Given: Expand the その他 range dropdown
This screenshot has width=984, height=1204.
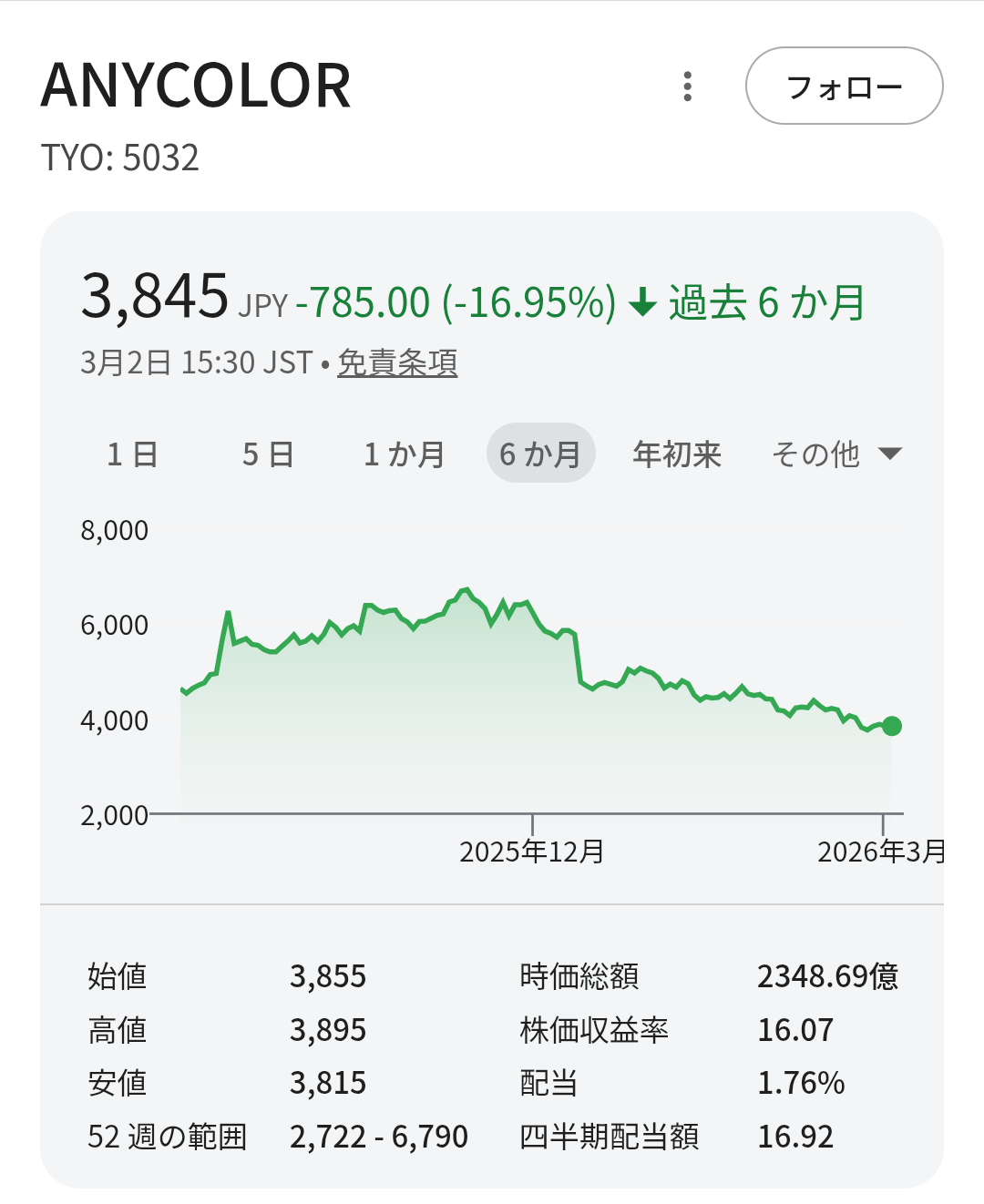Looking at the screenshot, I should coord(836,454).
